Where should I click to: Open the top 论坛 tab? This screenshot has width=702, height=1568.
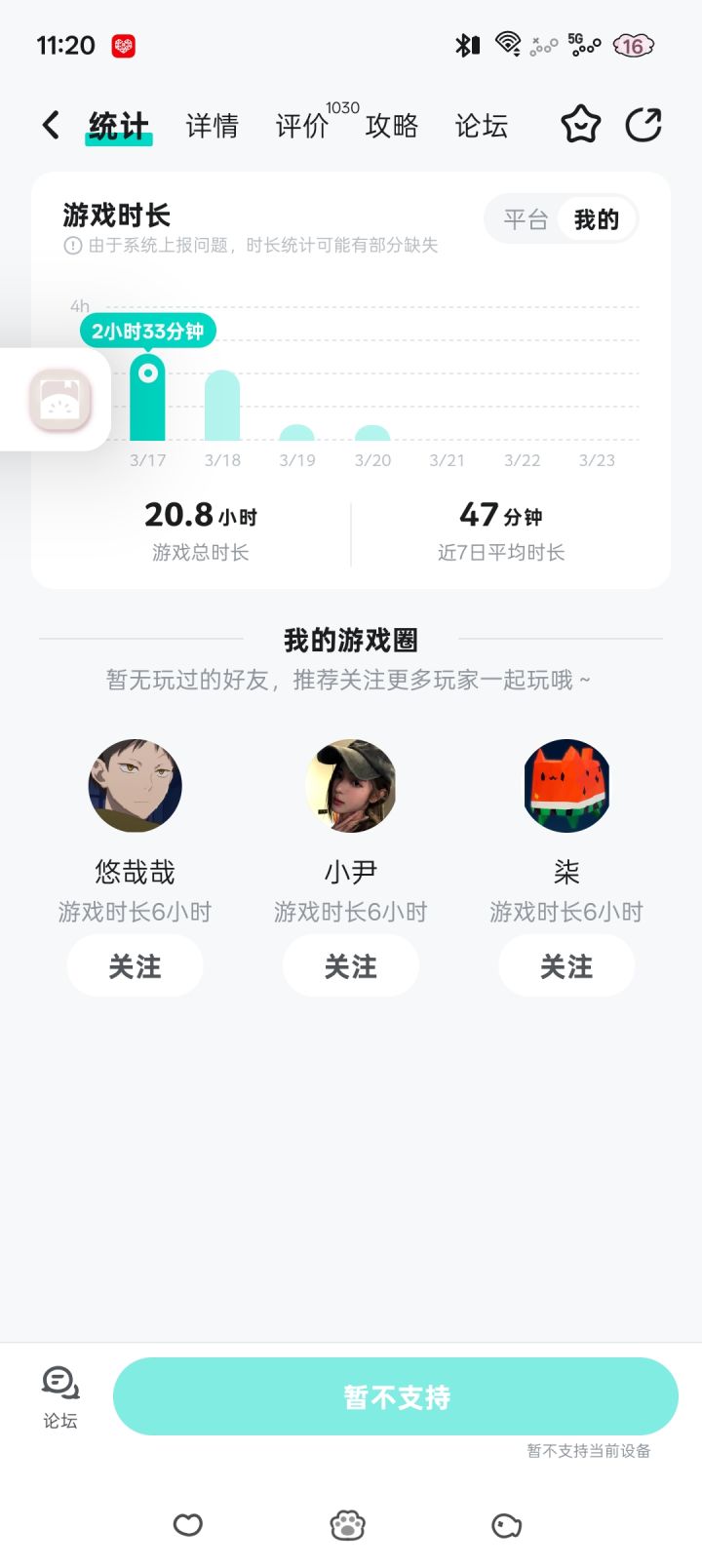[482, 126]
